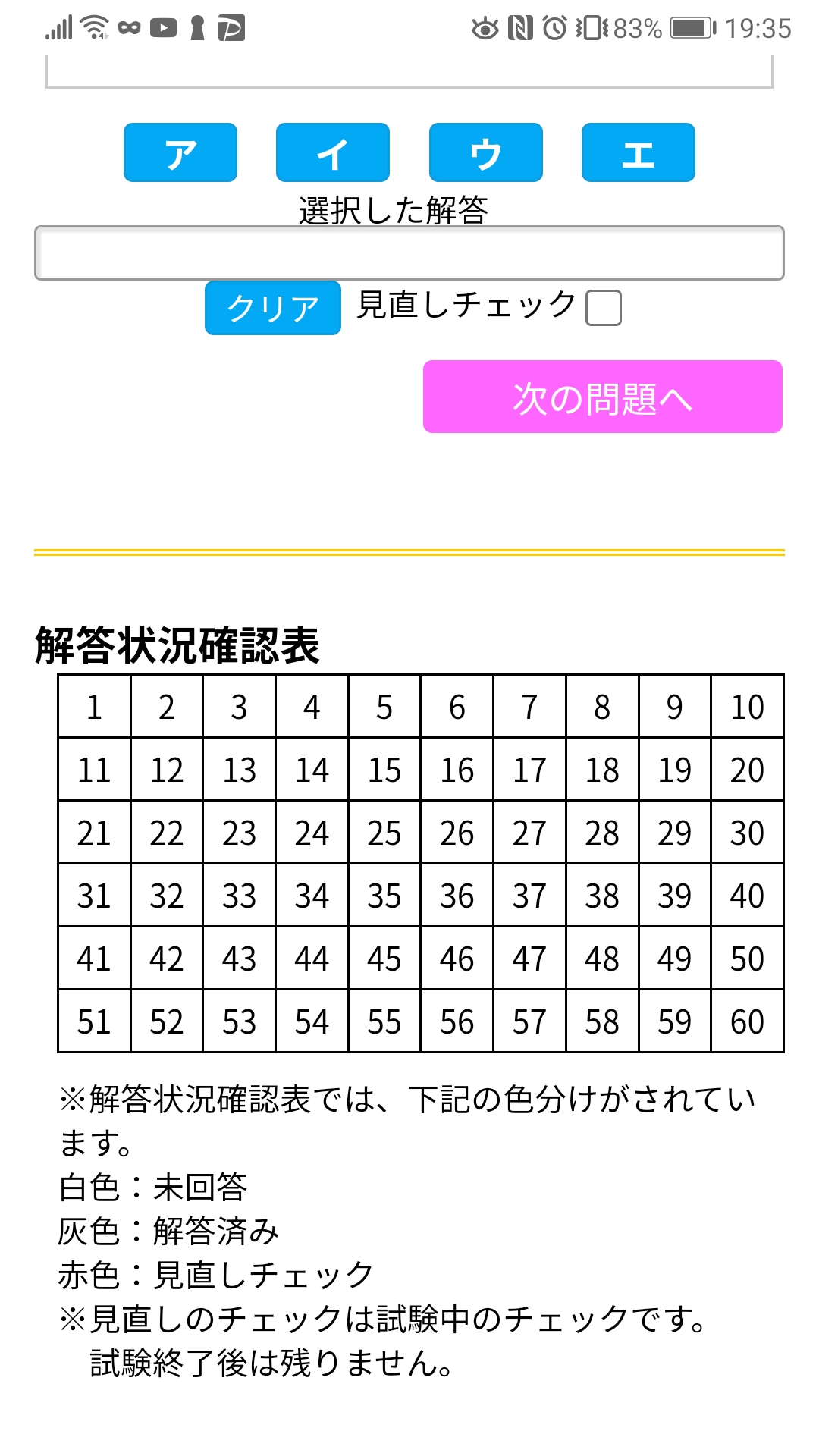Go to next question via 次の問題へ

(603, 397)
